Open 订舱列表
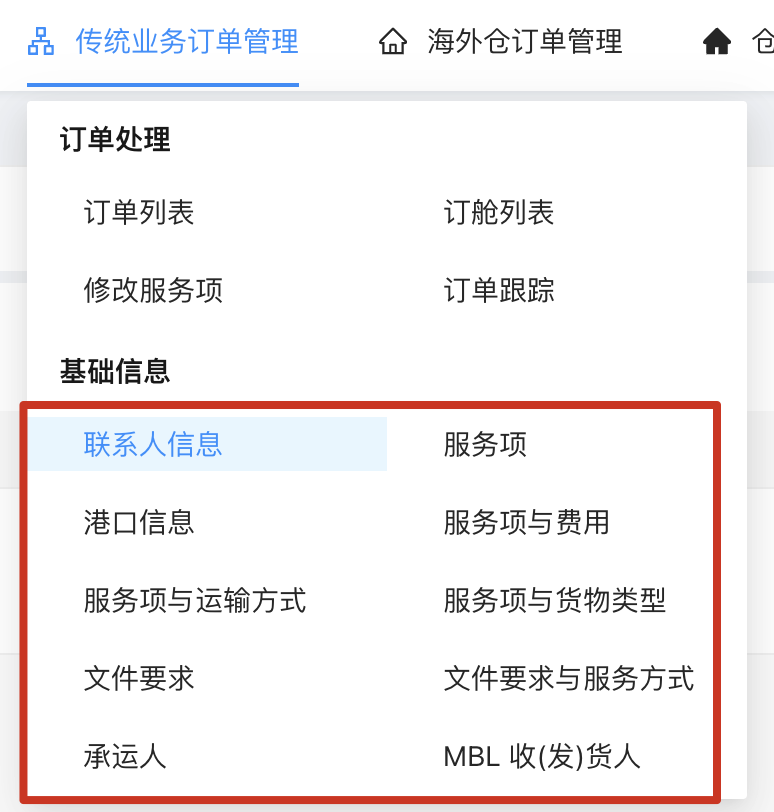The image size is (774, 812). [499, 213]
